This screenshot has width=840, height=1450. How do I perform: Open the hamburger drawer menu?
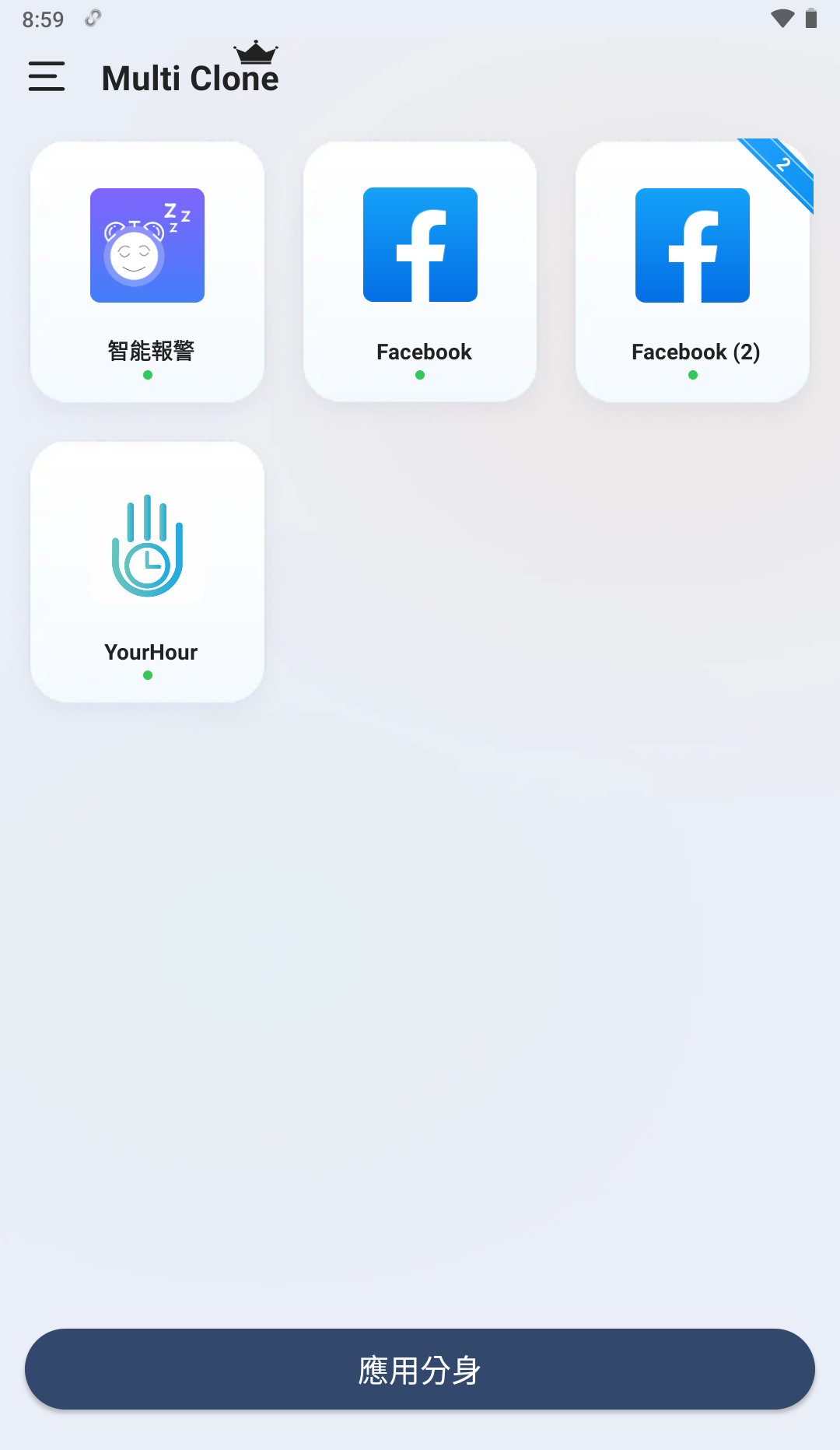(47, 77)
